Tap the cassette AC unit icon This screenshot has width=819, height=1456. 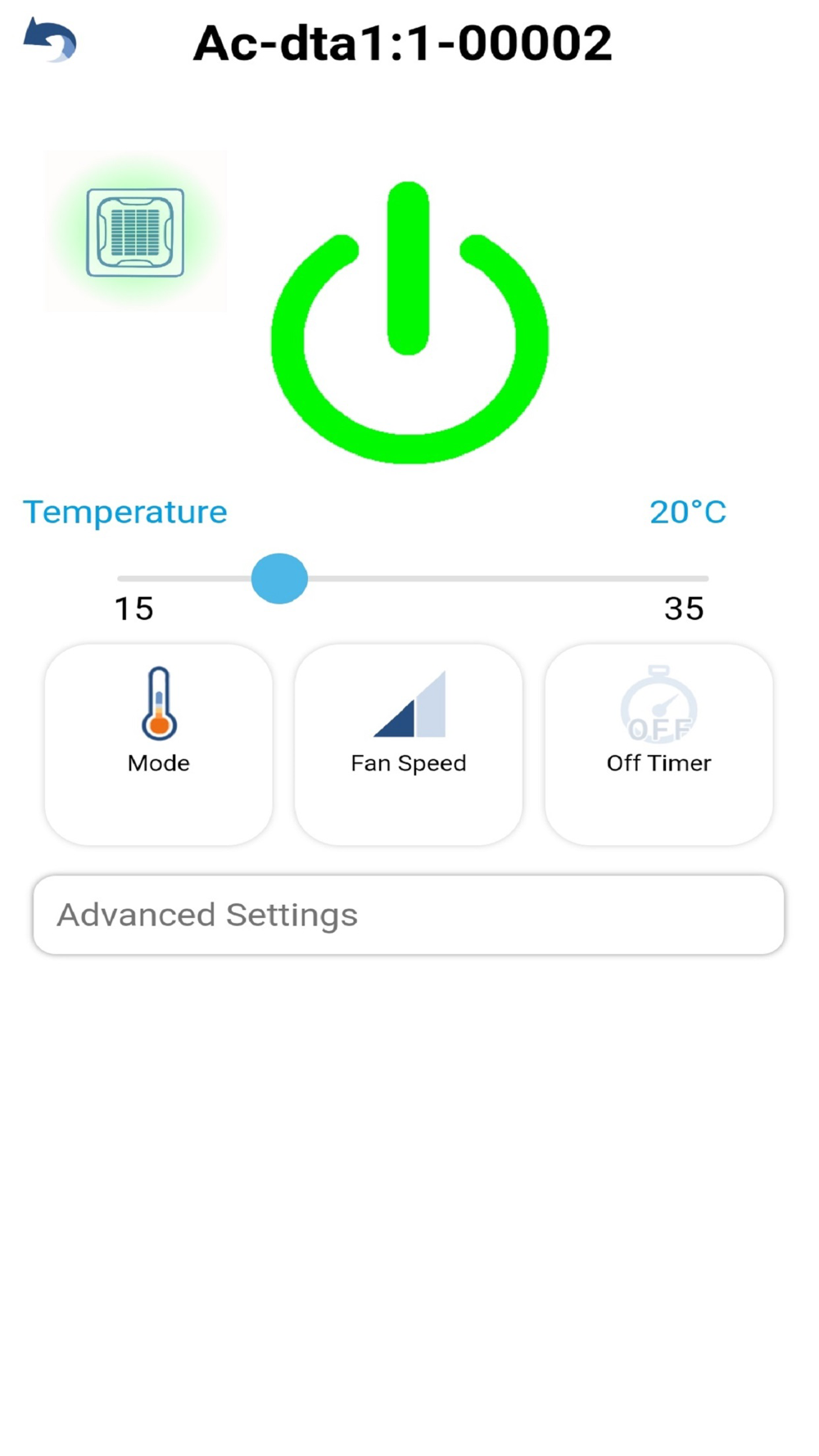point(135,233)
